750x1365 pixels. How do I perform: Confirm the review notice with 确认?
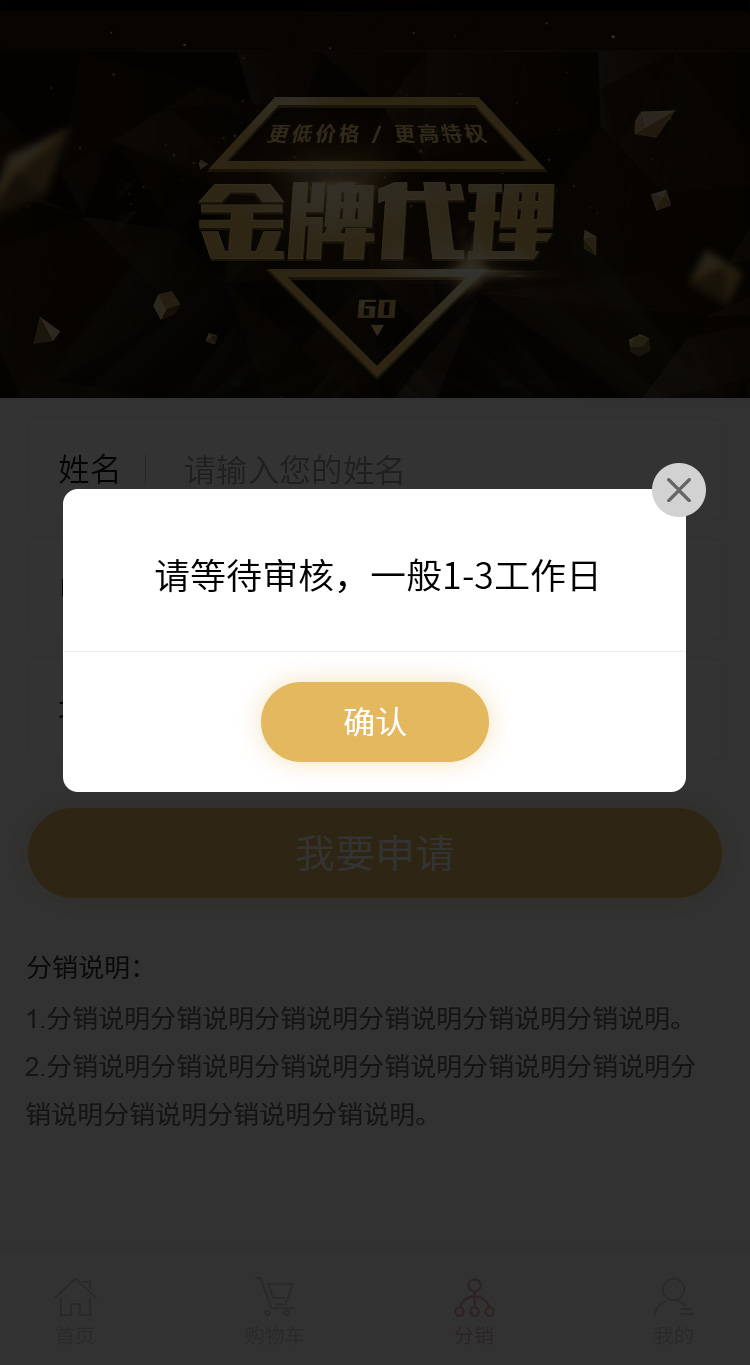374,722
